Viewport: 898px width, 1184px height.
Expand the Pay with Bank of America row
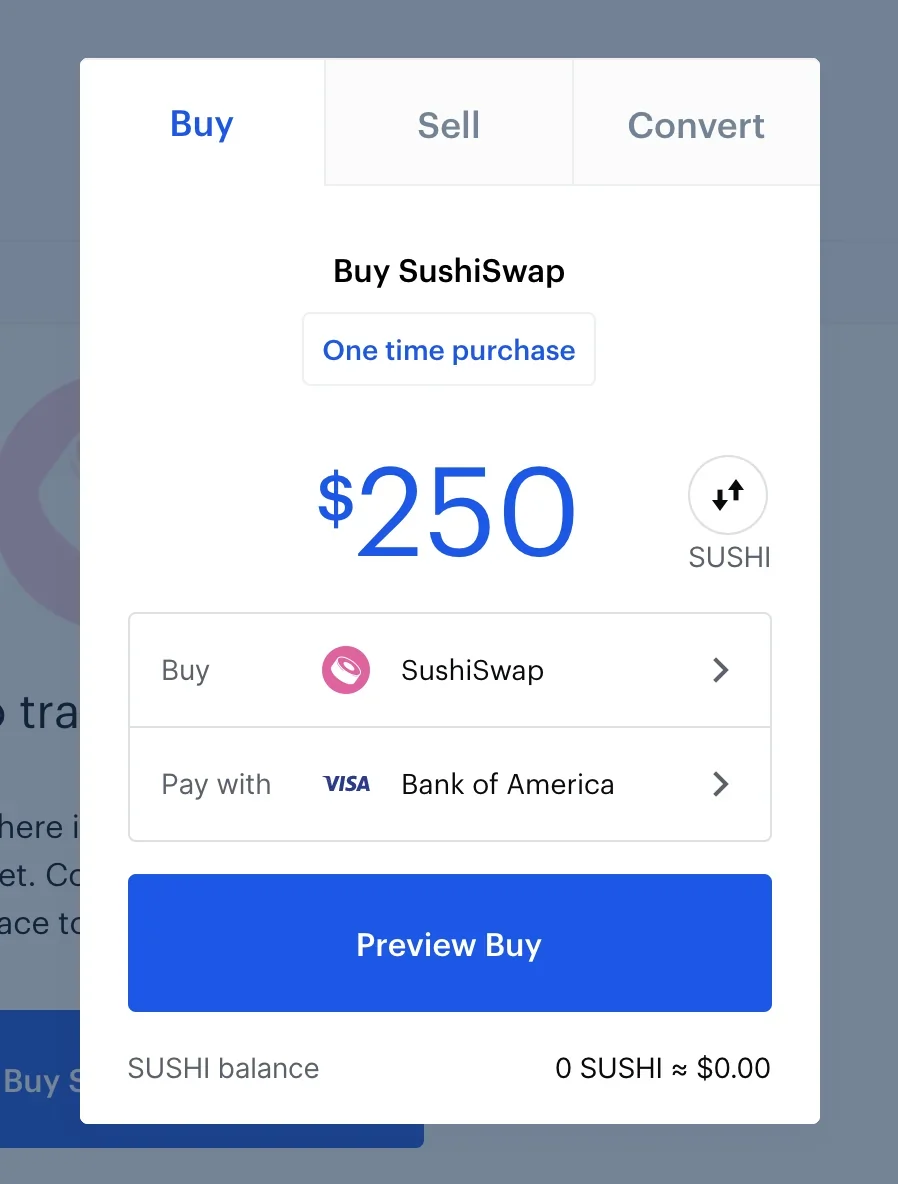(x=450, y=784)
